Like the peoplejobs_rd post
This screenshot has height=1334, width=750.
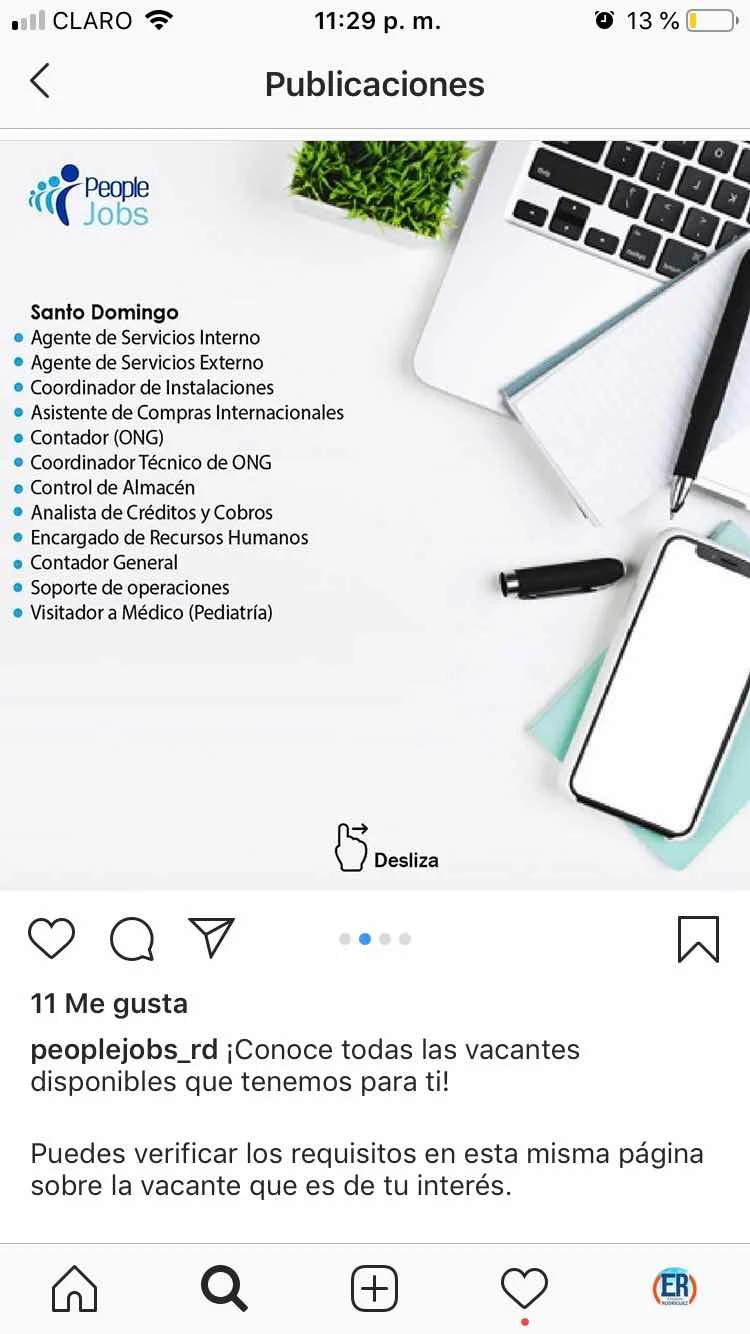tap(51, 939)
